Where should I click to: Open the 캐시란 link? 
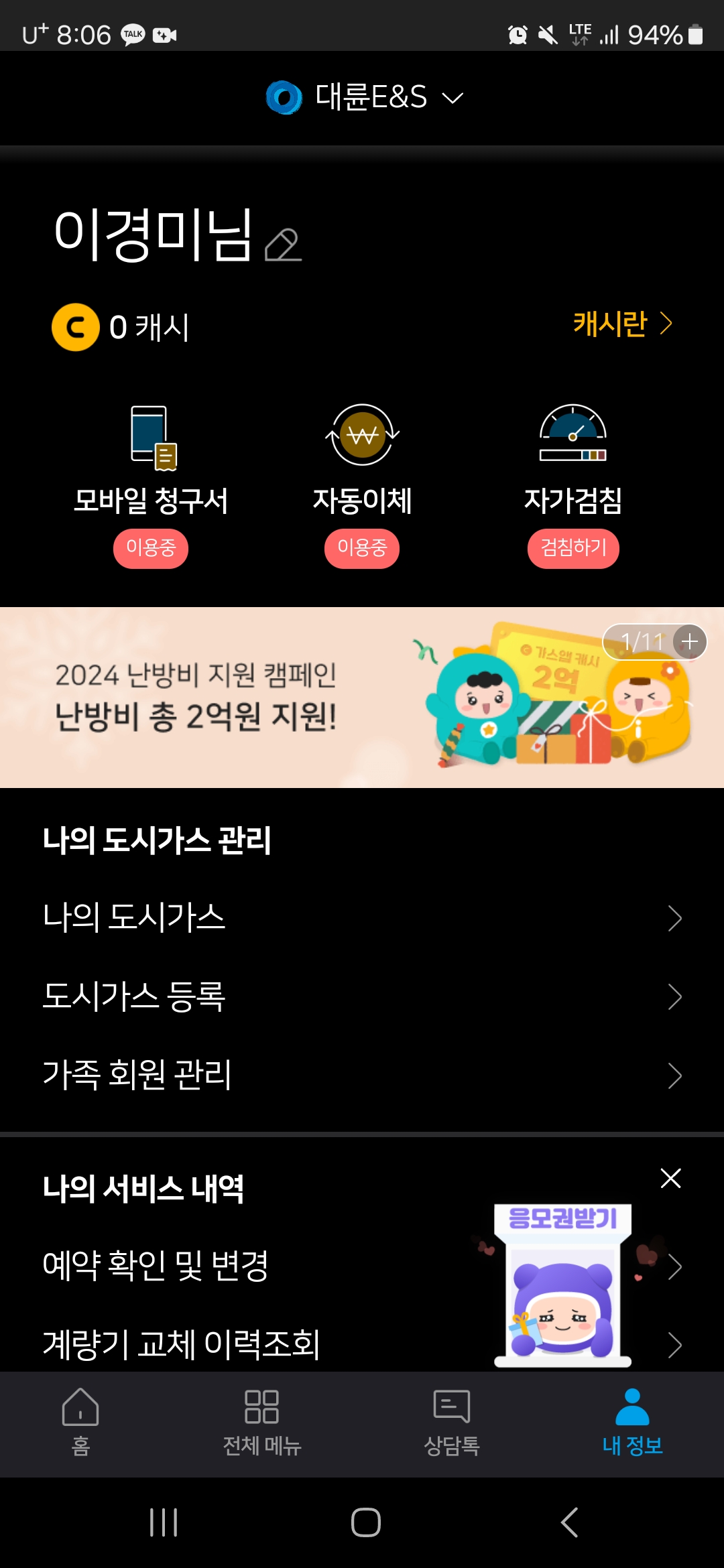621,324
